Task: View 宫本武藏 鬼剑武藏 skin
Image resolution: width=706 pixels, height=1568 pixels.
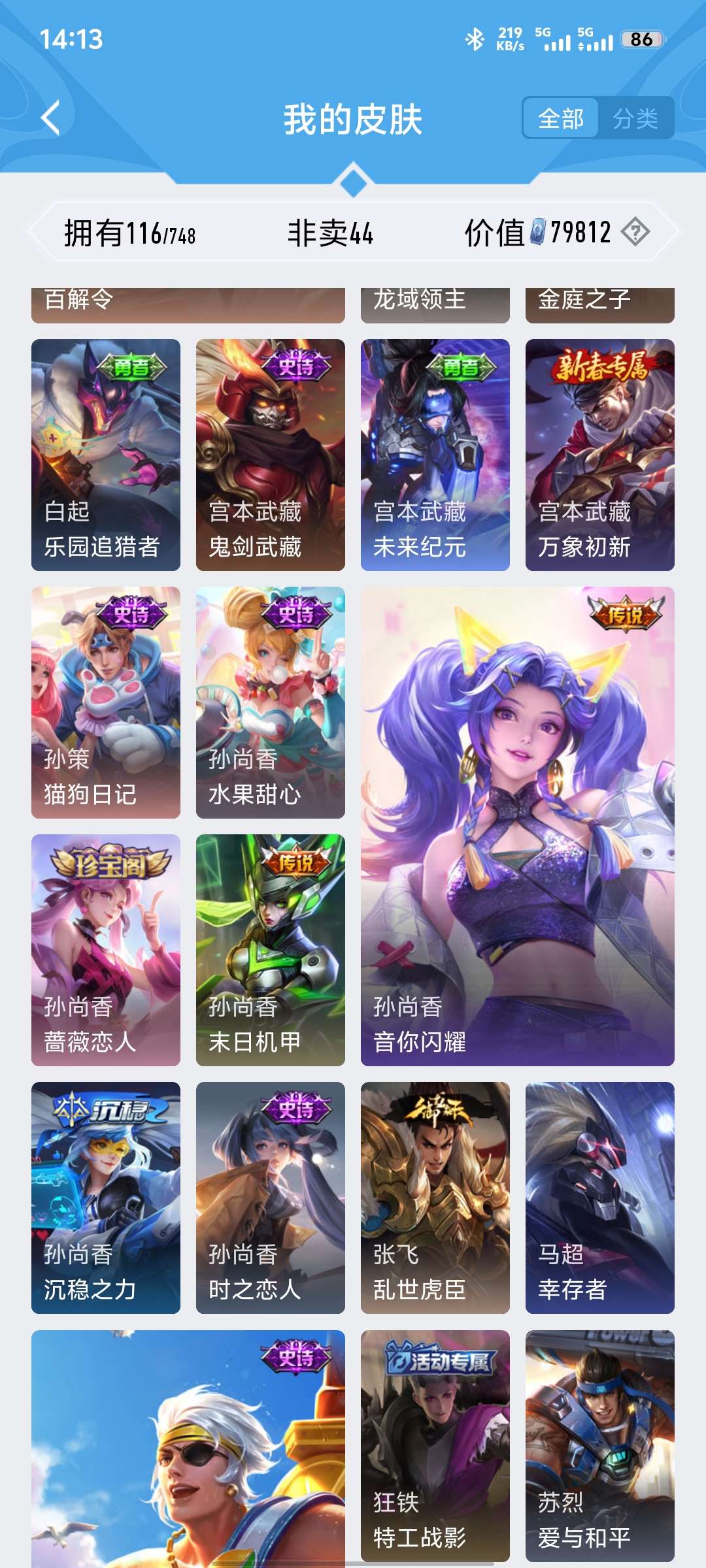Action: click(271, 455)
